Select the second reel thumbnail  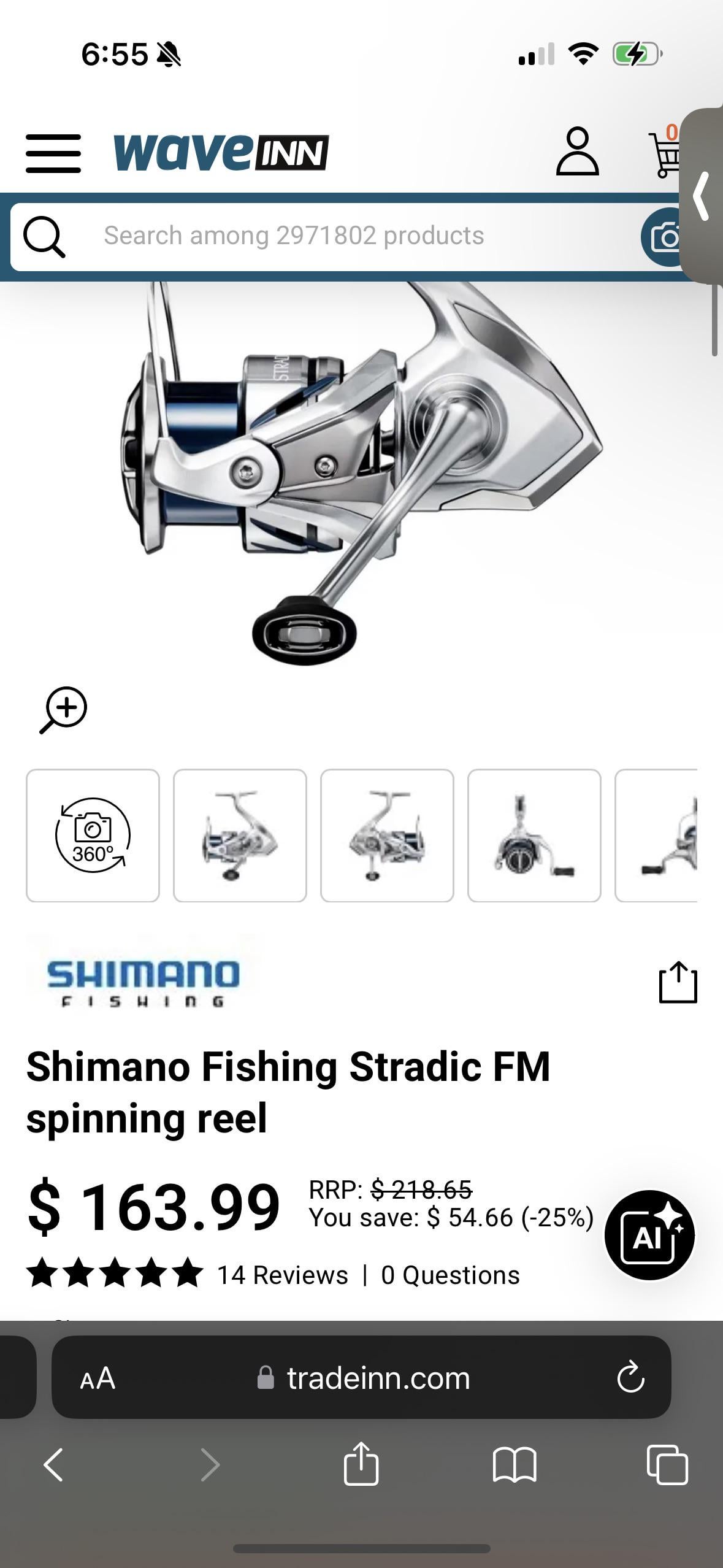pos(240,836)
